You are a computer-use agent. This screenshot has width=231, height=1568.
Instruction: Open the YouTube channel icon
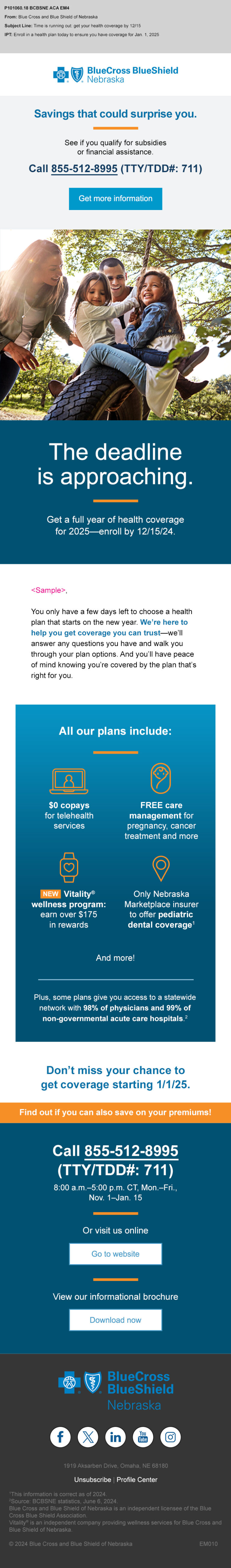click(143, 1437)
